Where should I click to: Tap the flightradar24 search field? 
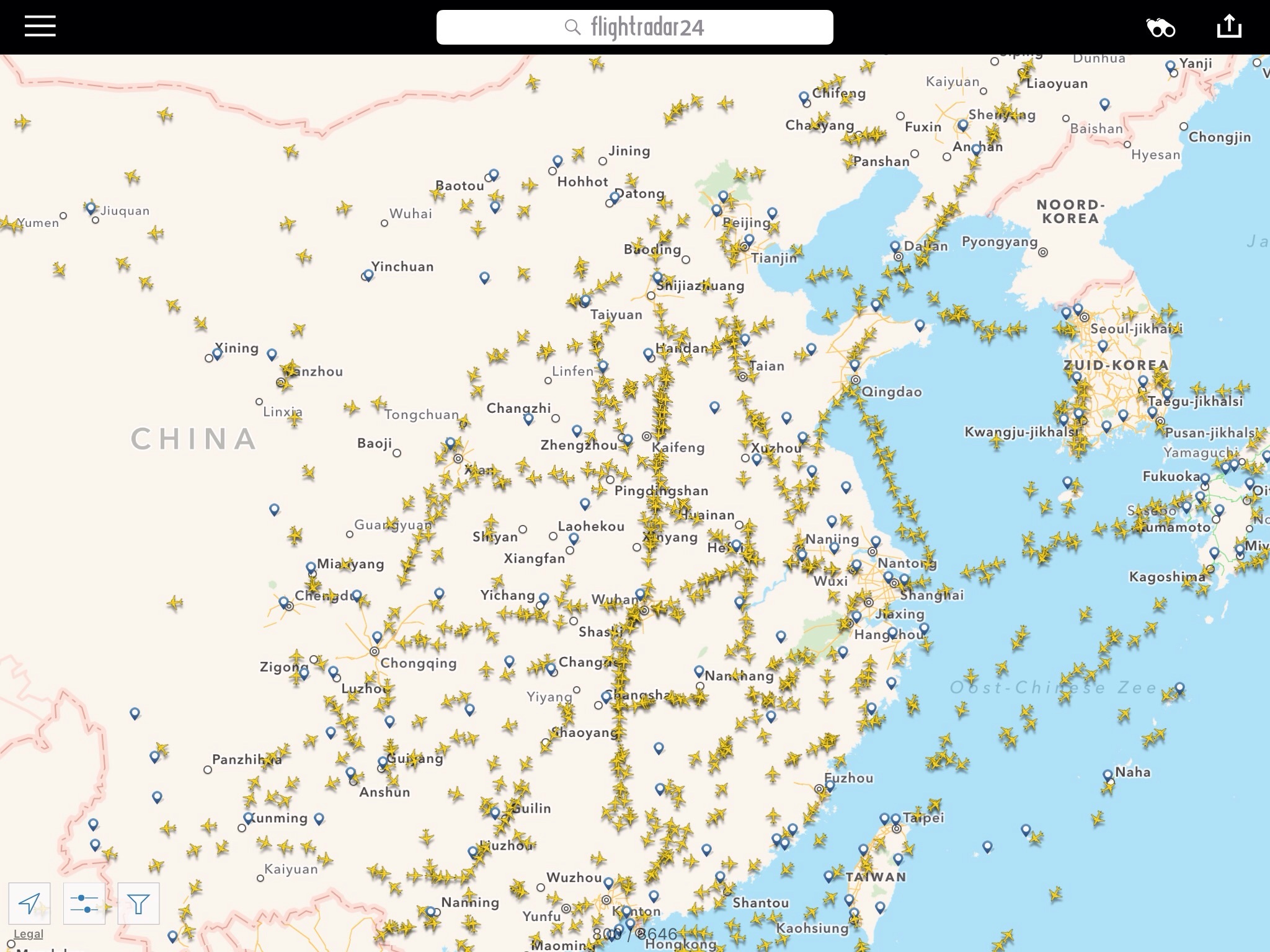[x=634, y=27]
